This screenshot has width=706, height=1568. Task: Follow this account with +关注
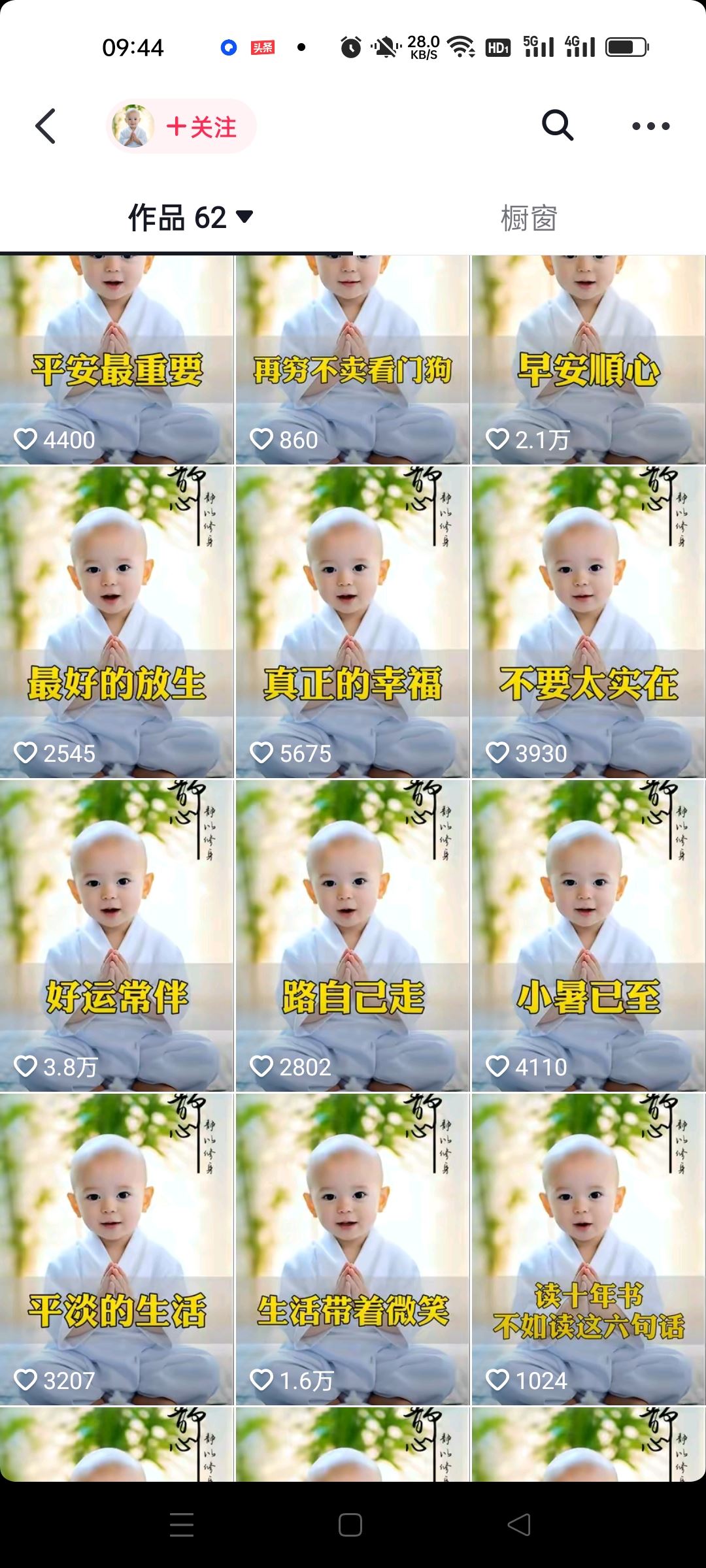click(201, 127)
